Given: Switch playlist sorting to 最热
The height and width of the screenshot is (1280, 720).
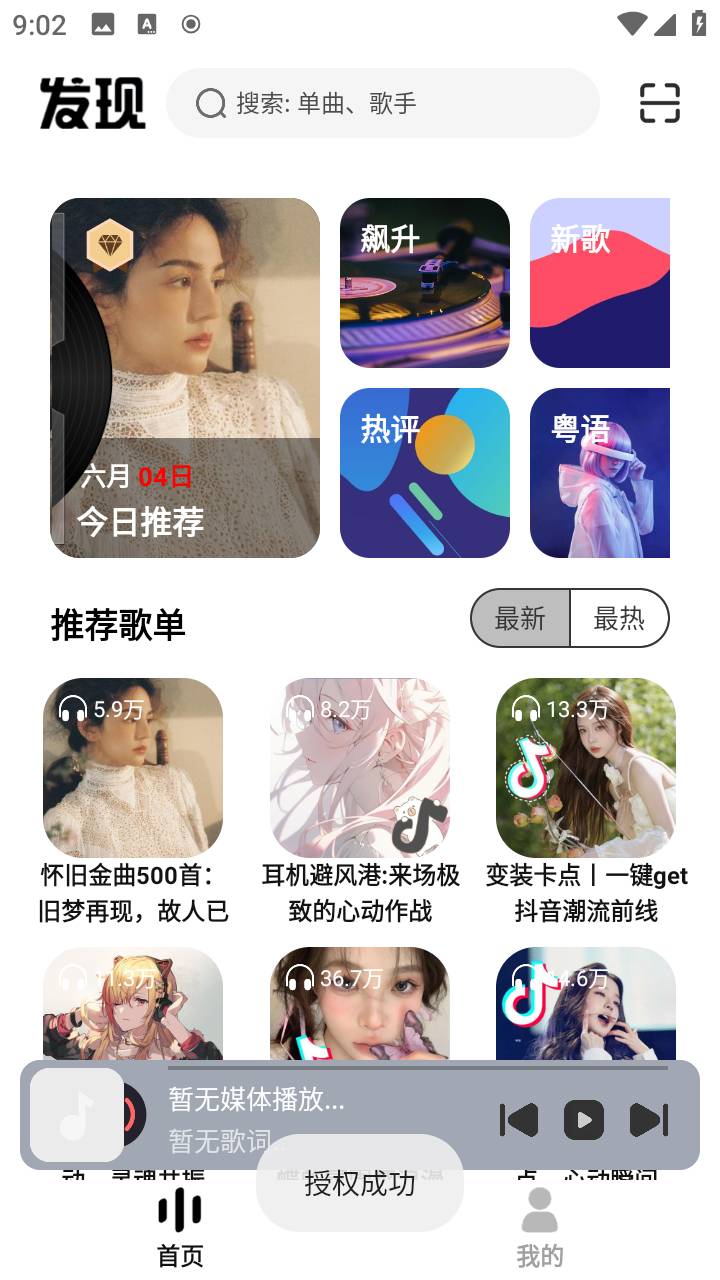Looking at the screenshot, I should [619, 619].
